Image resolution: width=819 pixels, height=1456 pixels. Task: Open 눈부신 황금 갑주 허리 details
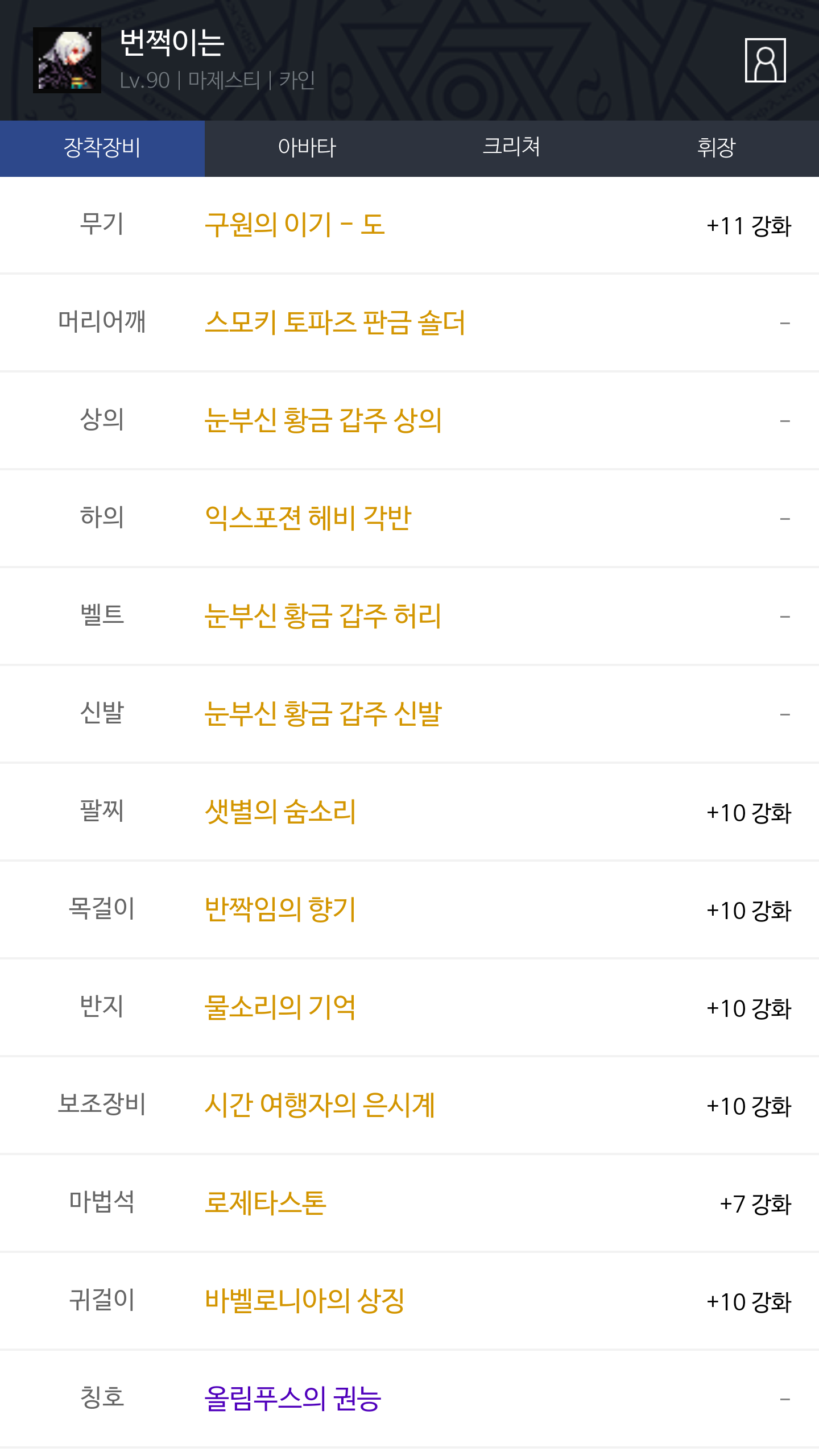tap(323, 616)
